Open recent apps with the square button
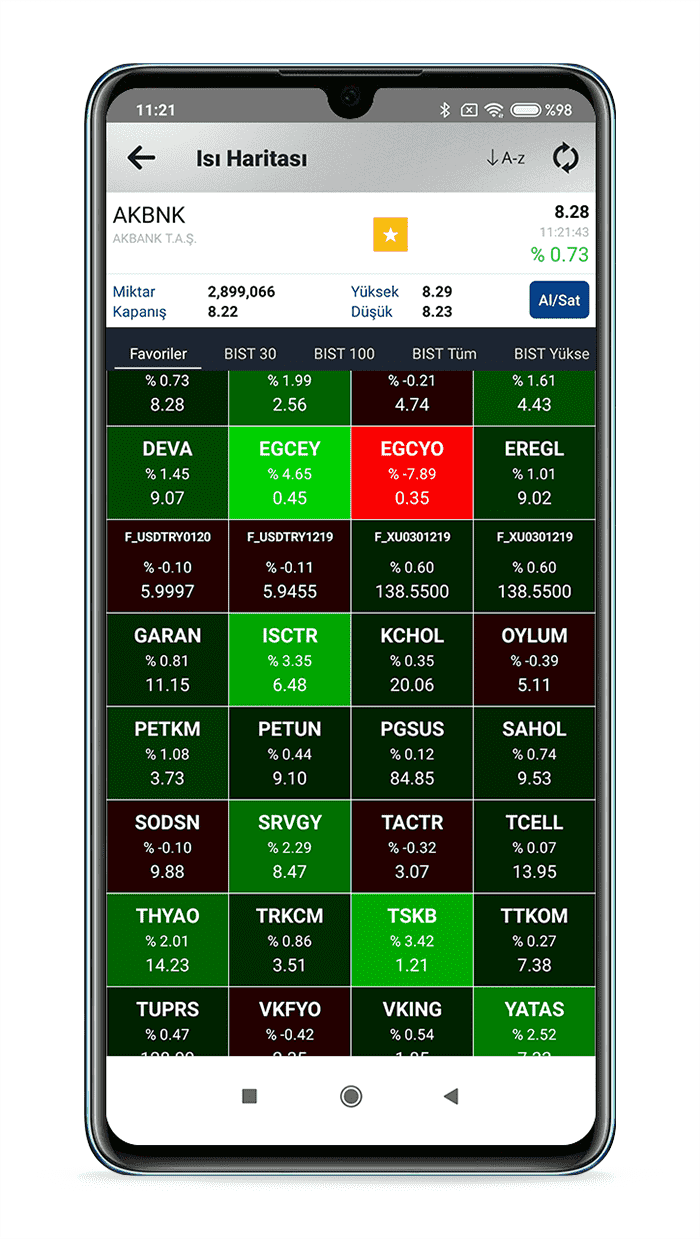 [x=250, y=1096]
